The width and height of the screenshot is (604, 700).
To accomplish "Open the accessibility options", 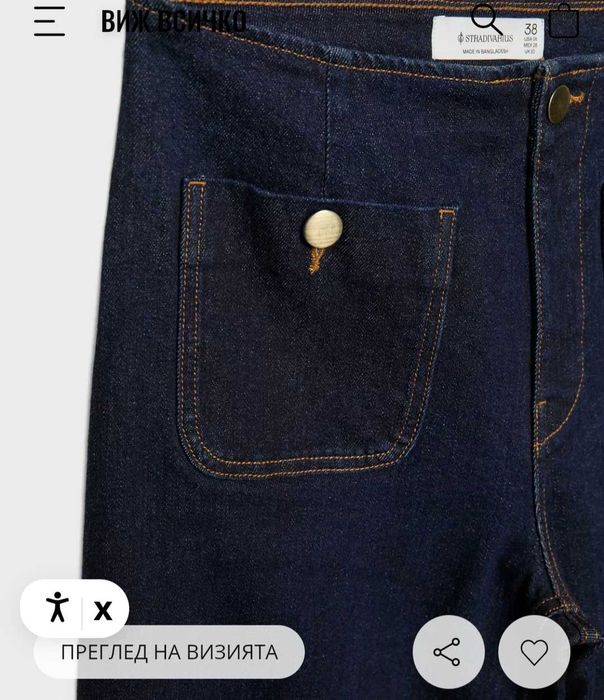I will pyautogui.click(x=58, y=608).
